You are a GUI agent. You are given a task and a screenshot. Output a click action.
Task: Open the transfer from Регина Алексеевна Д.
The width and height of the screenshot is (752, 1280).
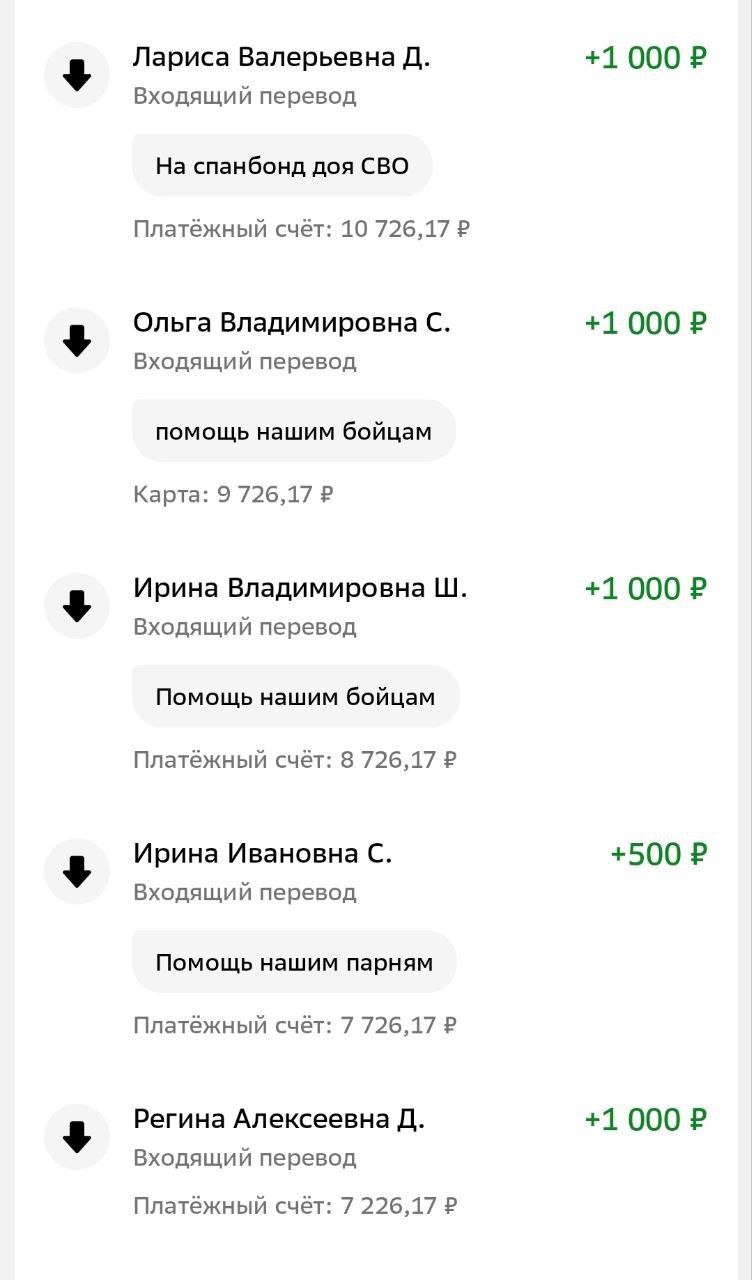[x=278, y=1120]
